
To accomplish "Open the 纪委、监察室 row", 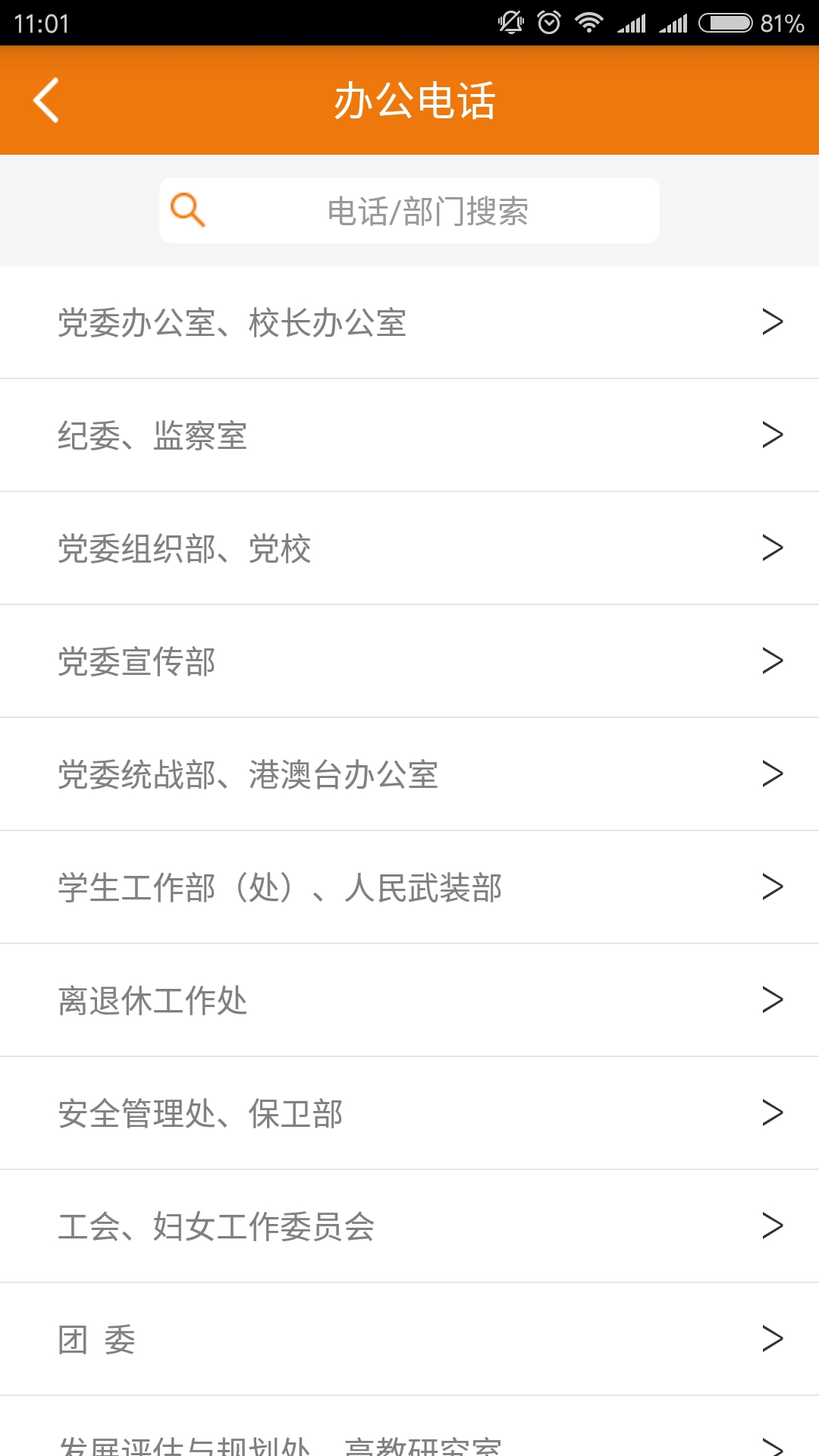I will pos(409,435).
